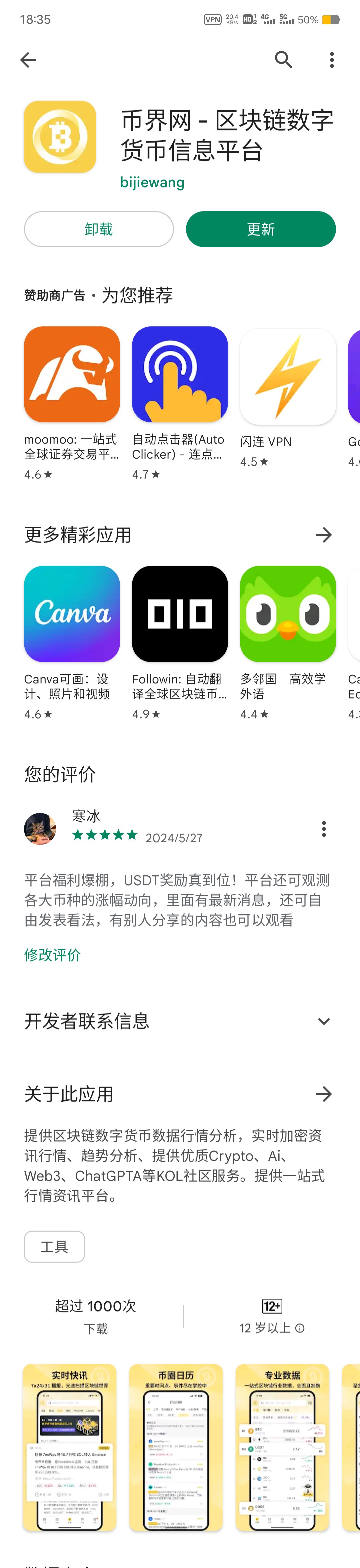Open 关于此应用 details arrow
The image size is (360, 1568).
tap(323, 1094)
